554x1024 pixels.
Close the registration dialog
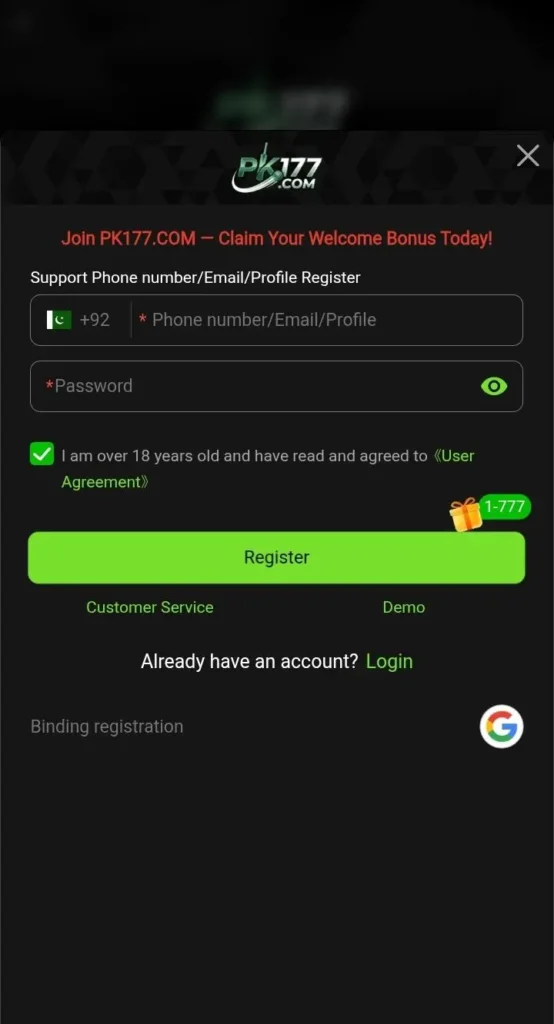[x=527, y=155]
